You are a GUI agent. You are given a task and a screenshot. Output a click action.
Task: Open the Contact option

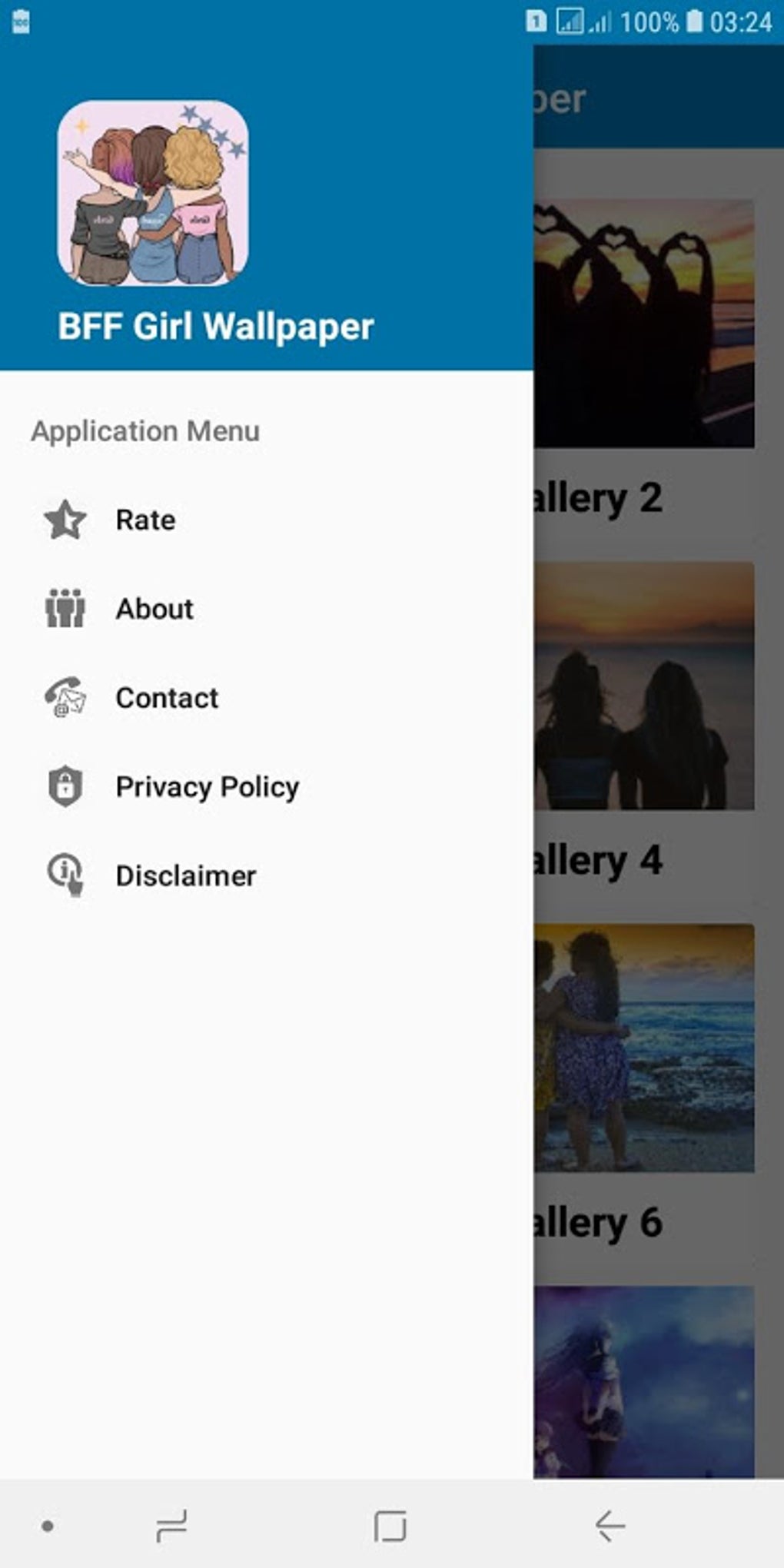point(167,698)
